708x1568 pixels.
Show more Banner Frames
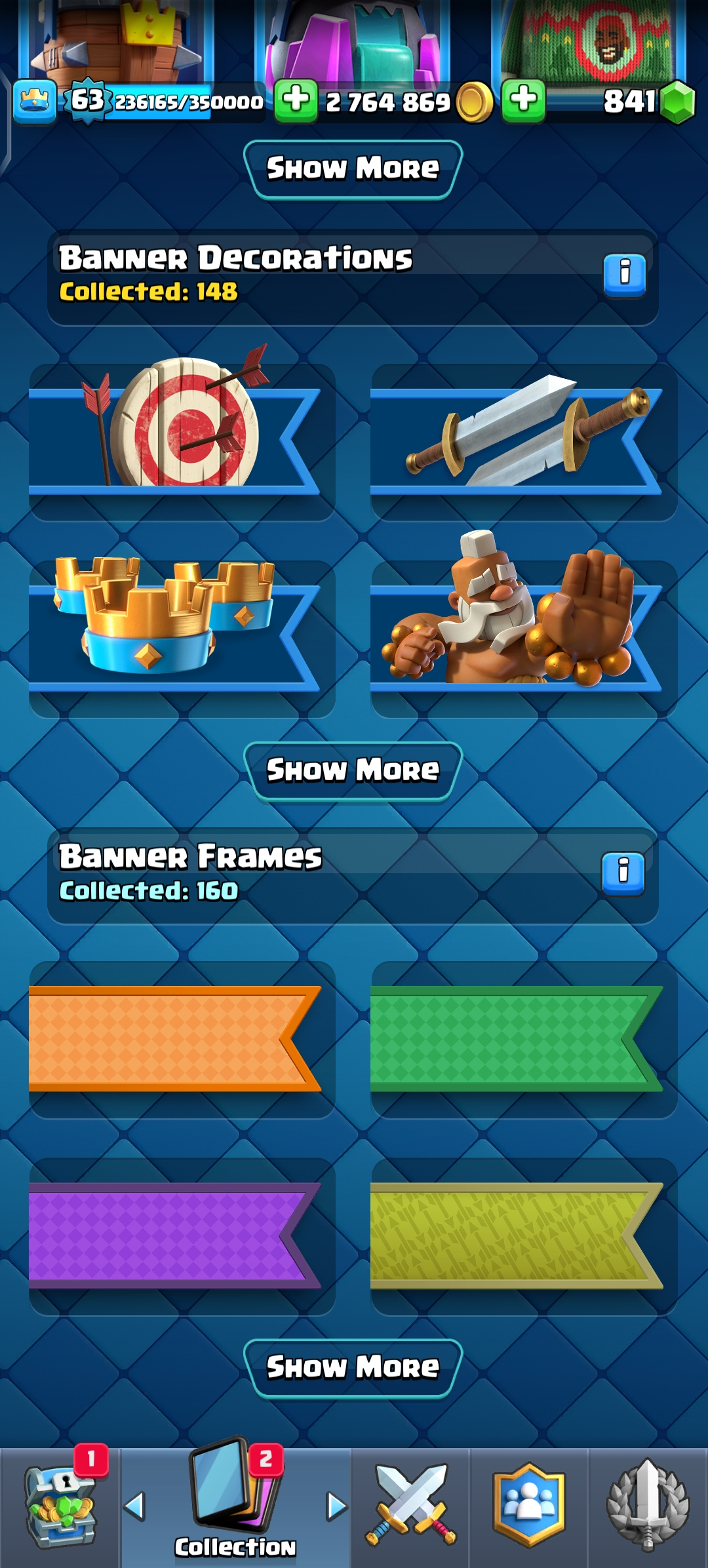[353, 1368]
